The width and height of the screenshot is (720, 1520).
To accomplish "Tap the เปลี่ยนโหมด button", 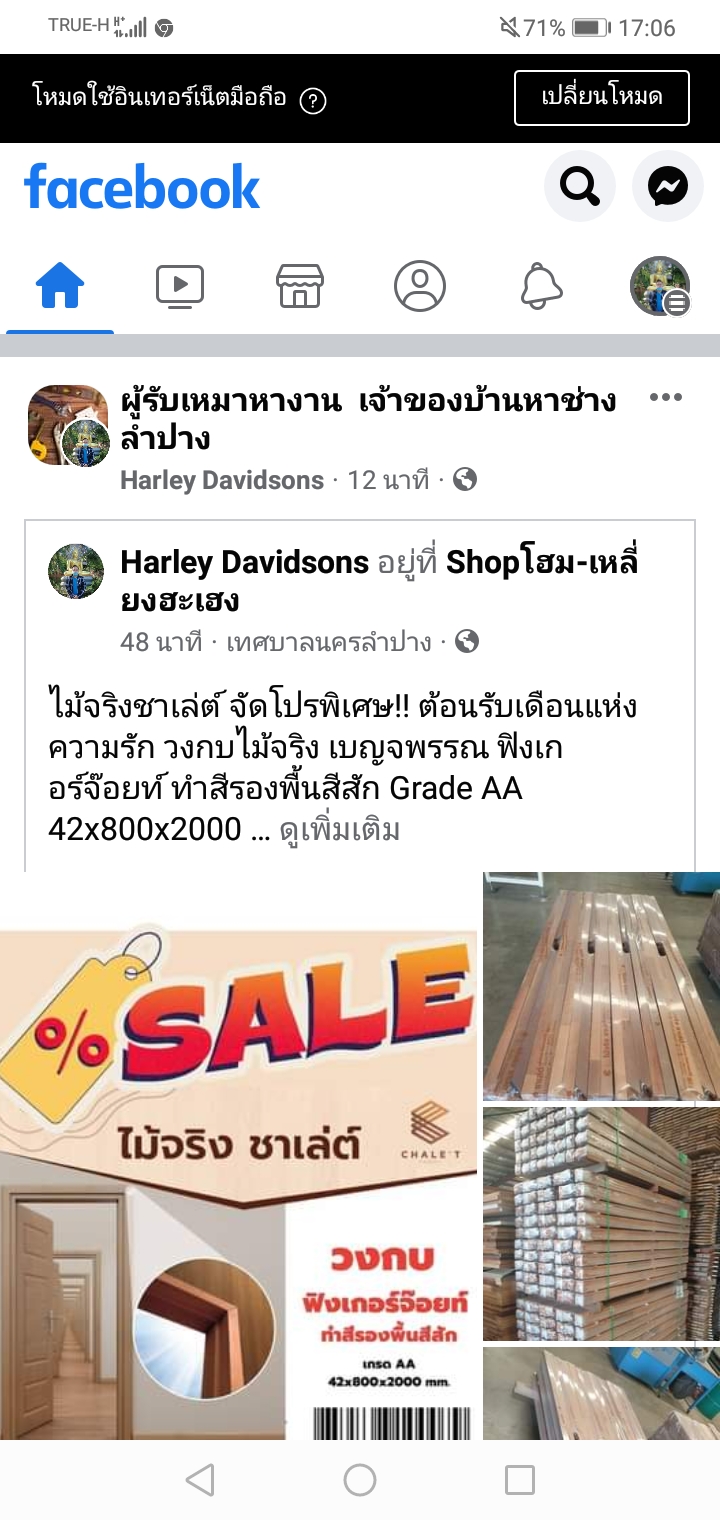I will point(601,98).
